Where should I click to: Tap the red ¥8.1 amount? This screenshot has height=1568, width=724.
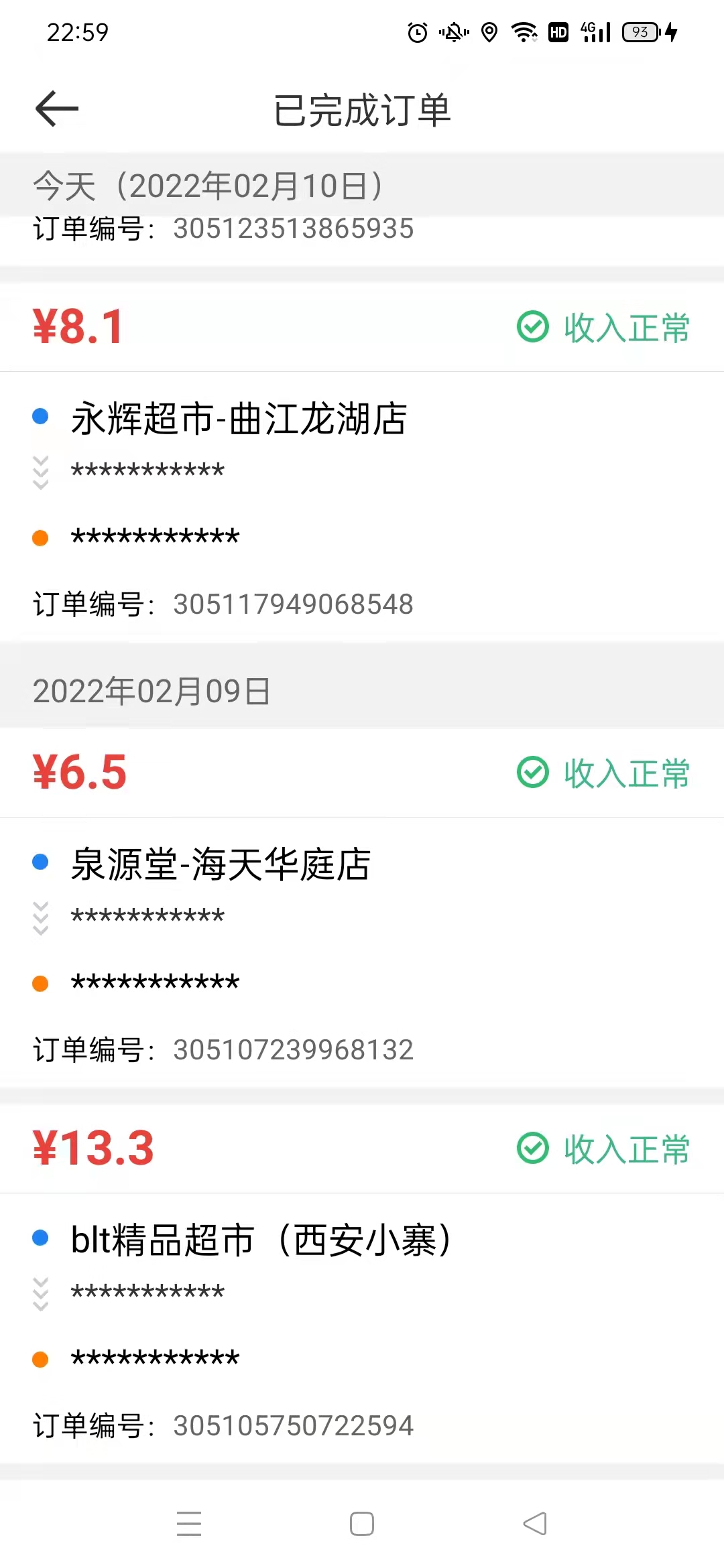pos(78,328)
